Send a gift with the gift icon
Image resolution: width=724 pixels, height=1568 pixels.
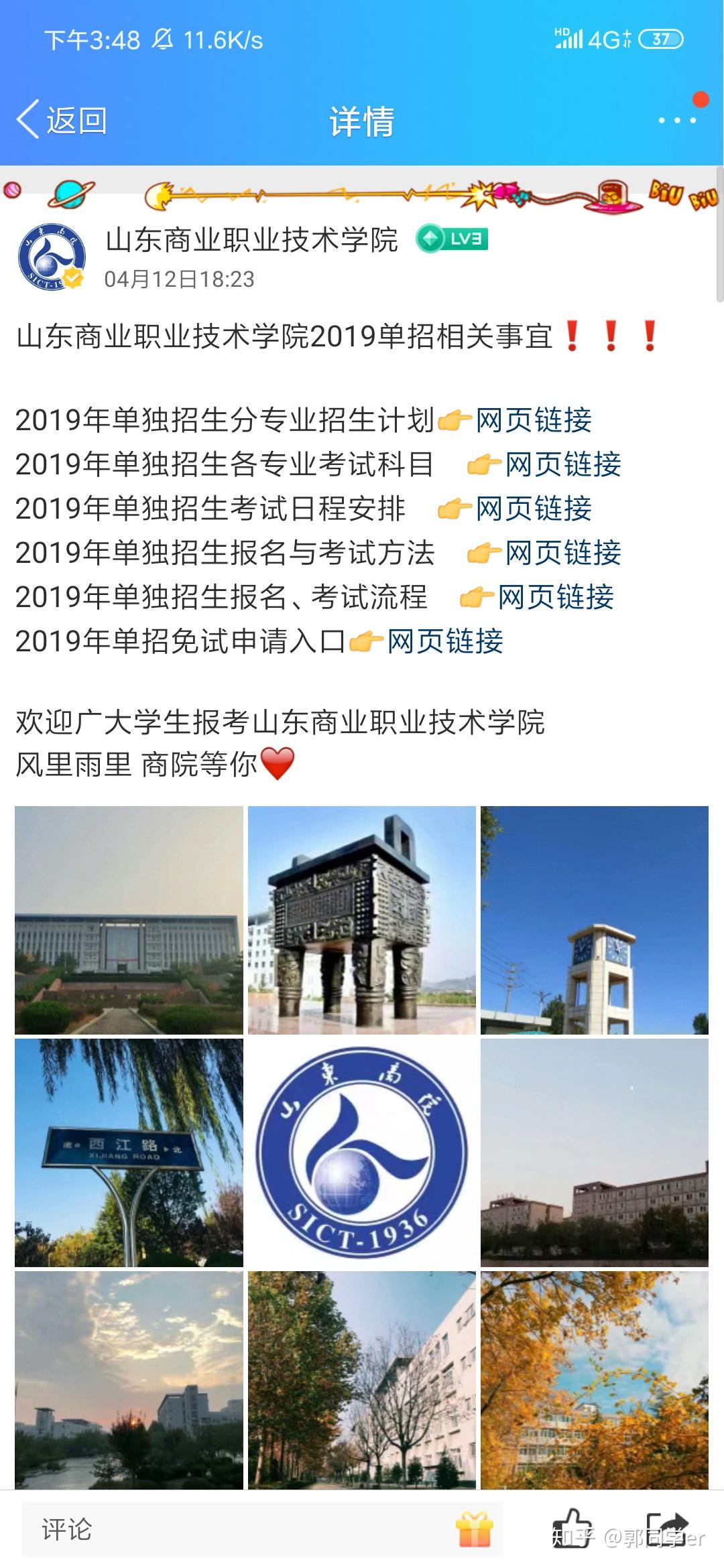click(x=475, y=1529)
